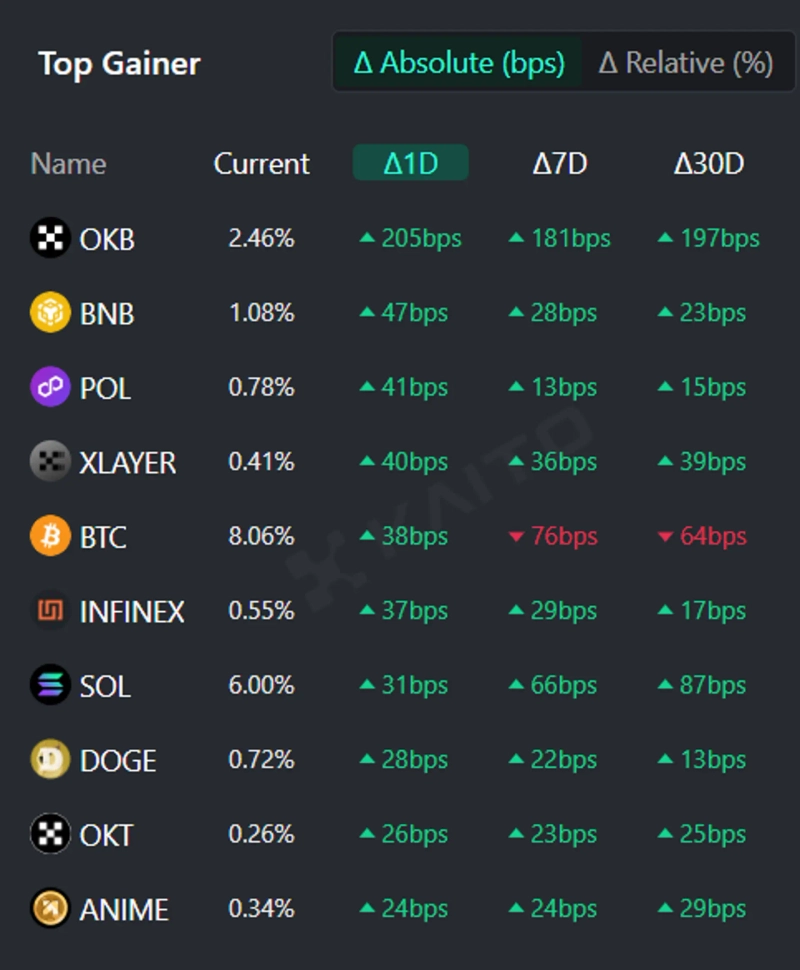The image size is (800, 970).
Task: Open the XLAYER row
Action: pyautogui.click(x=127, y=463)
